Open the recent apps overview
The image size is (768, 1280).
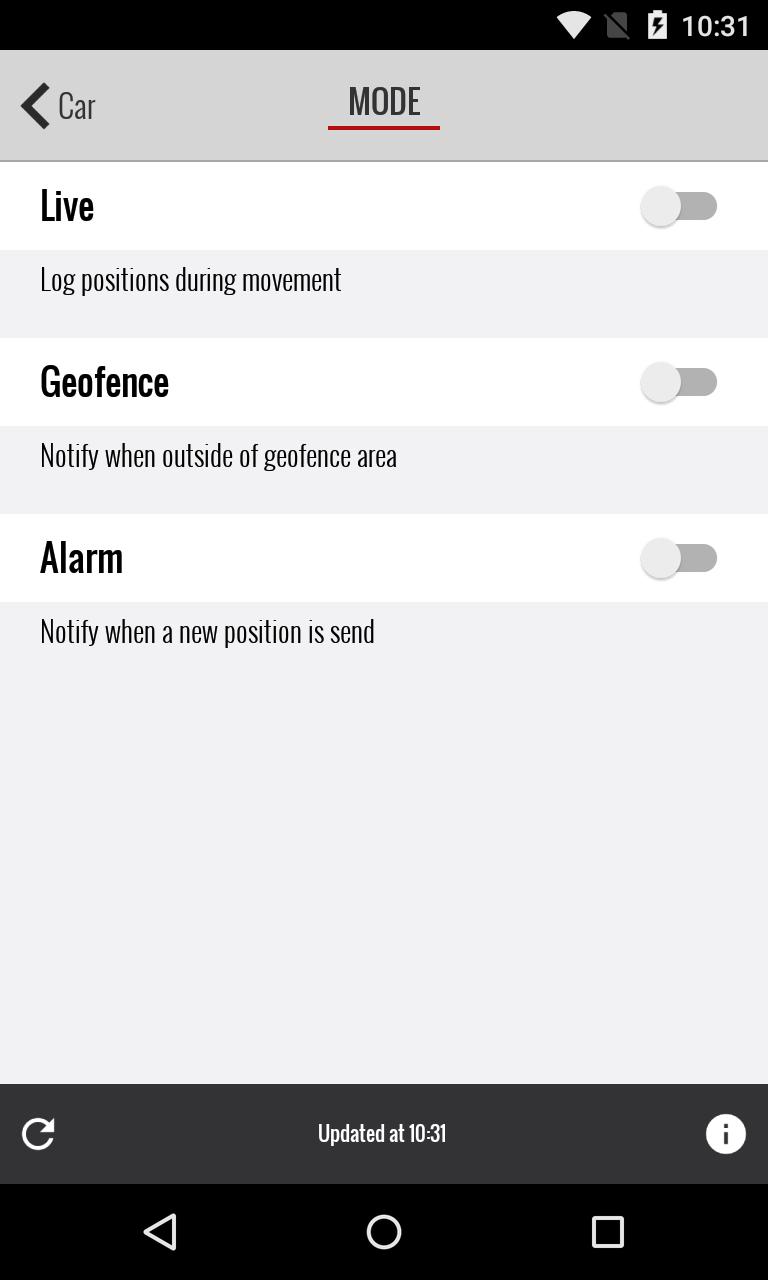tap(607, 1232)
